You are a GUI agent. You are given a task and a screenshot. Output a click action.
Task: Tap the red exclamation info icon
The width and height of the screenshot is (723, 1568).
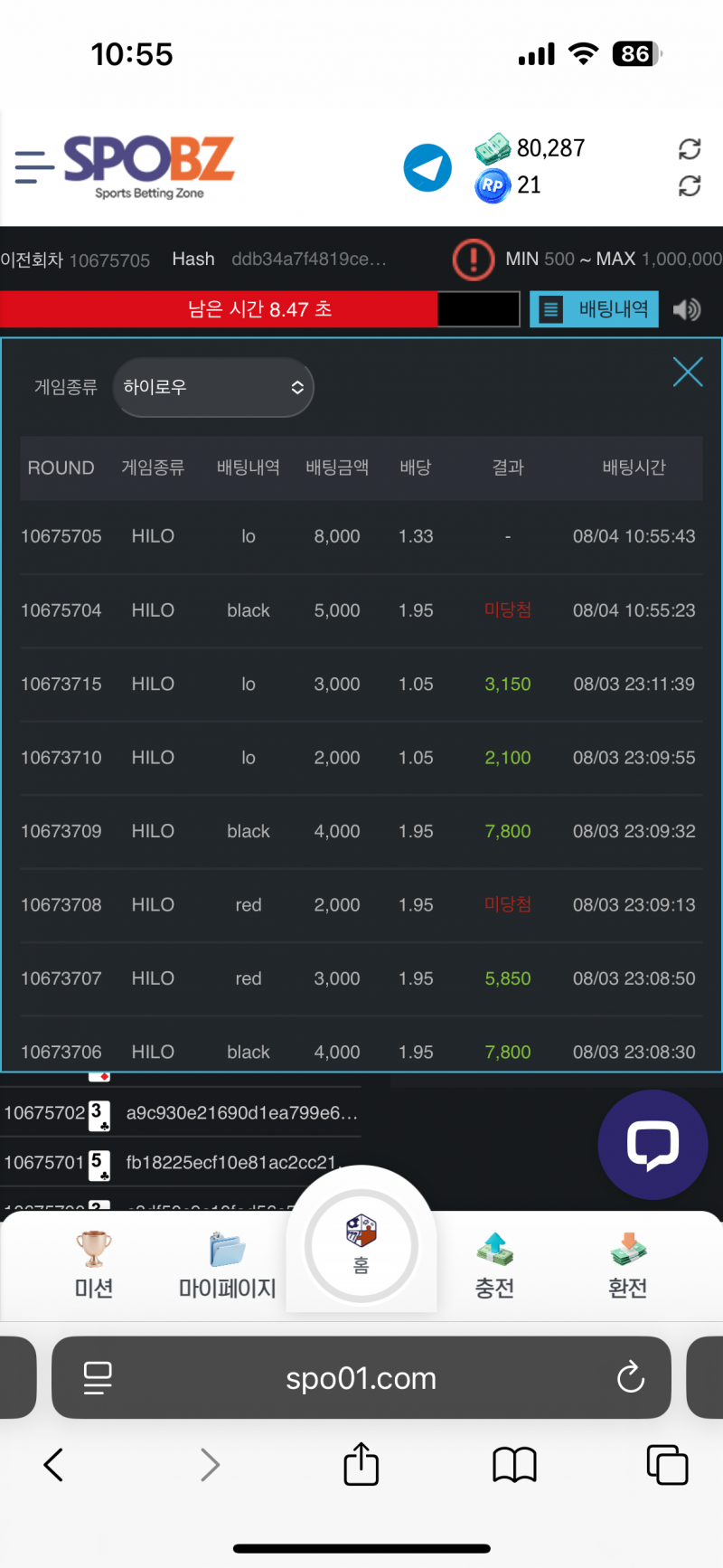(473, 260)
